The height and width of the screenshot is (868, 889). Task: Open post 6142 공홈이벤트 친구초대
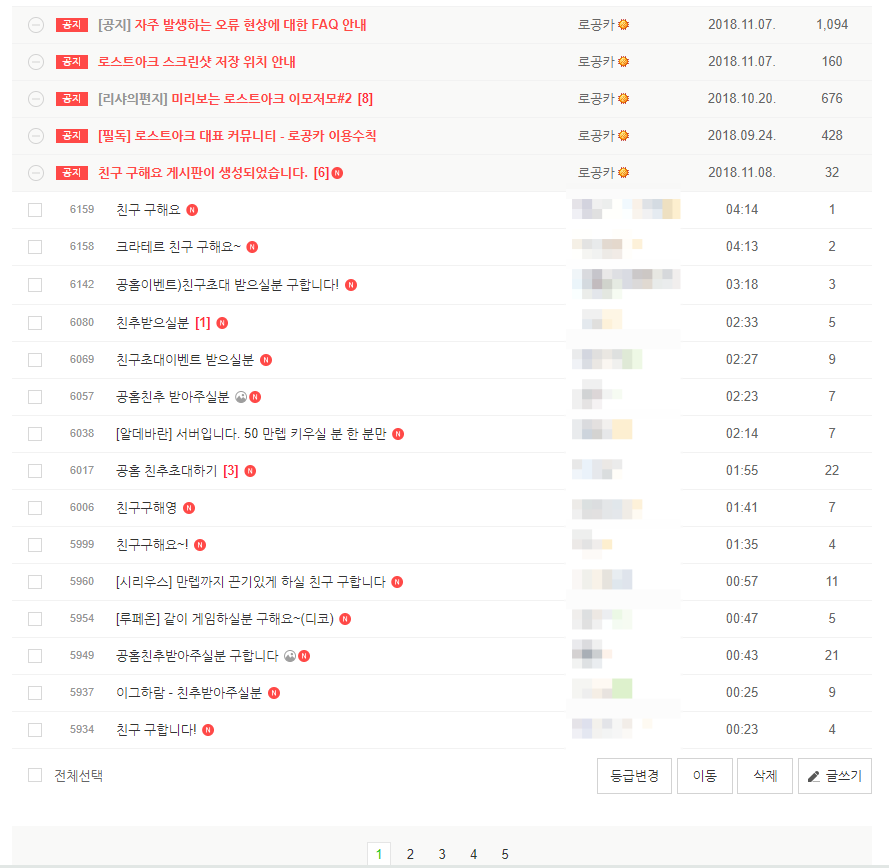click(227, 285)
